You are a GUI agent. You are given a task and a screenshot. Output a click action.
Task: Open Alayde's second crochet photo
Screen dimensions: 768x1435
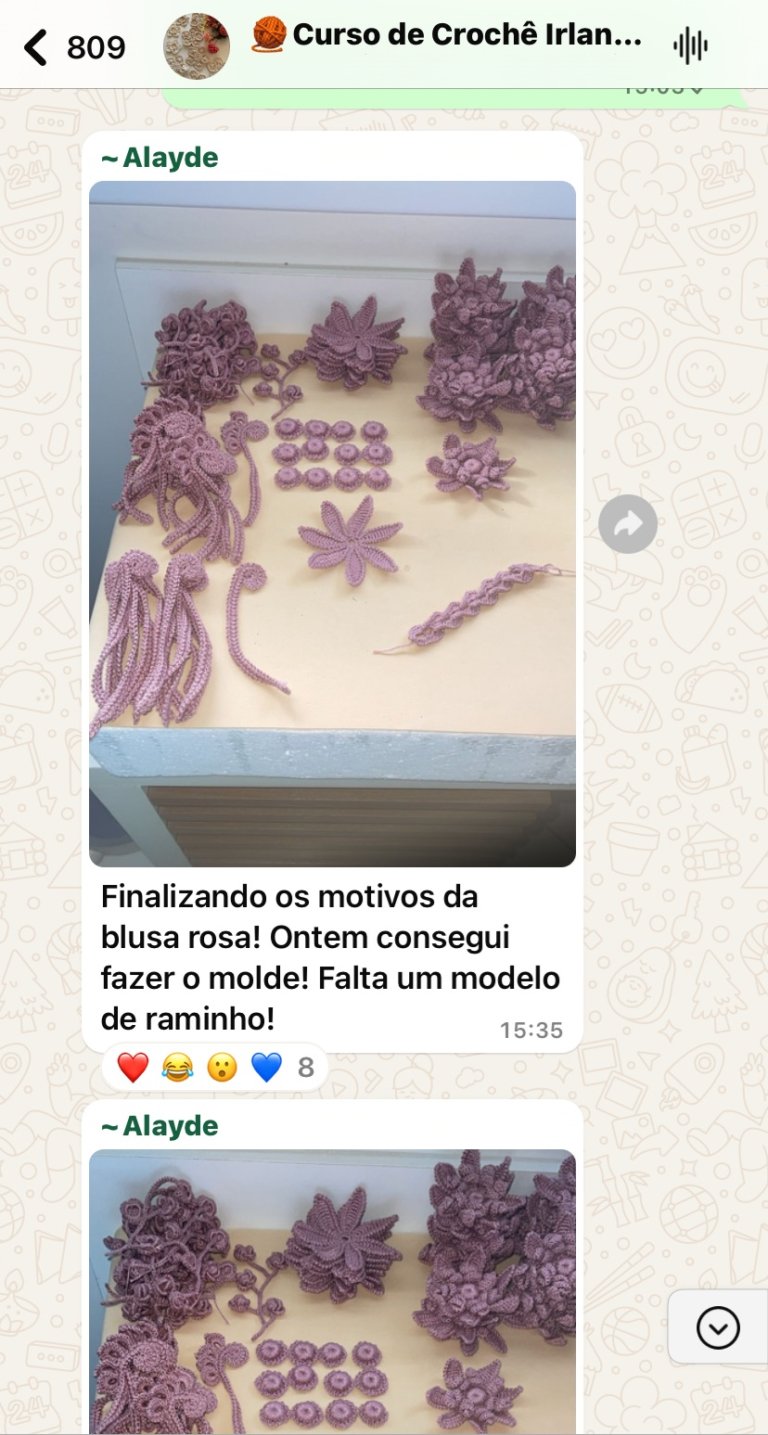pyautogui.click(x=332, y=1290)
